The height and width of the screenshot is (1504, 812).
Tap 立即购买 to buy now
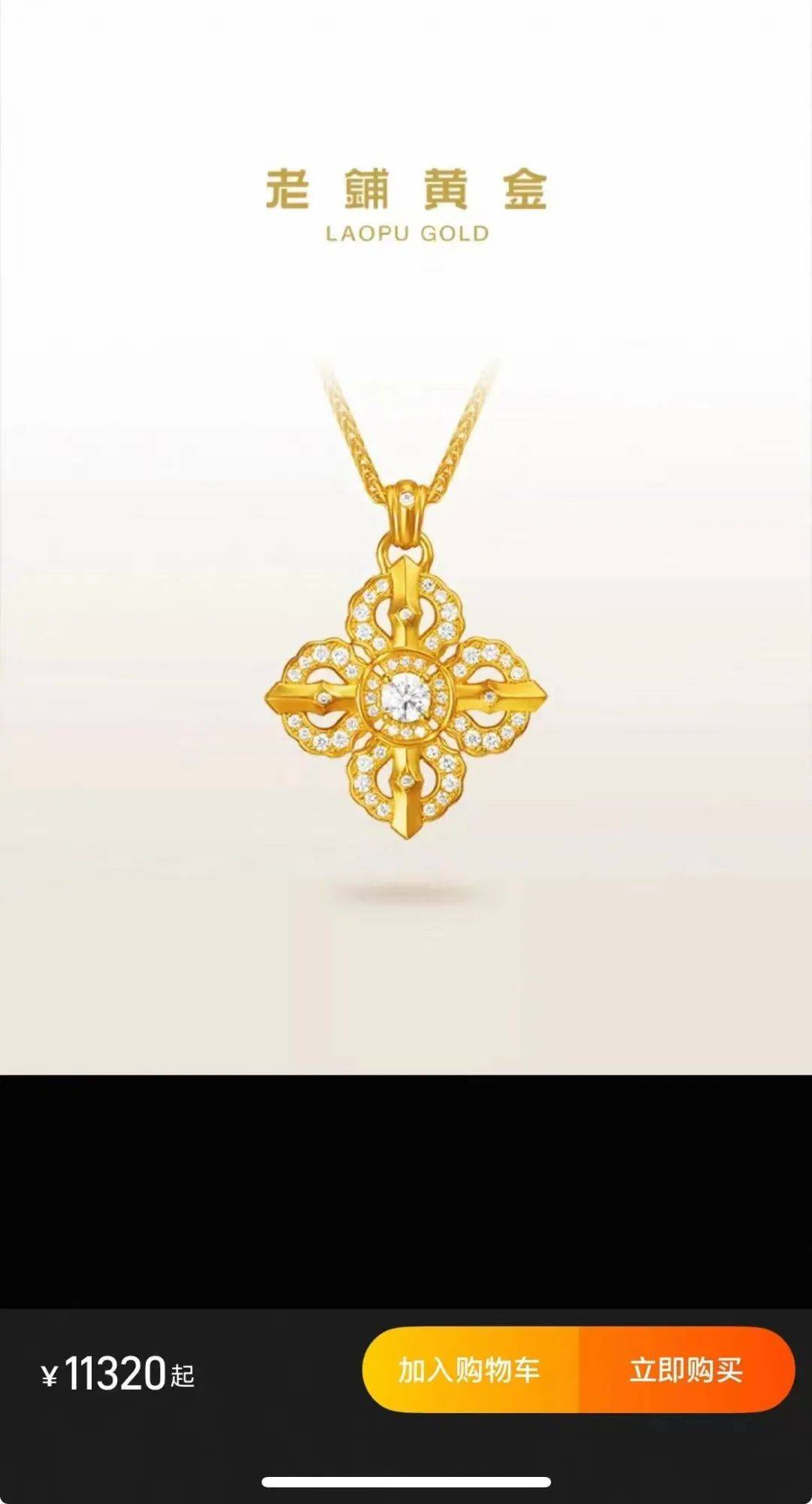pos(686,1370)
